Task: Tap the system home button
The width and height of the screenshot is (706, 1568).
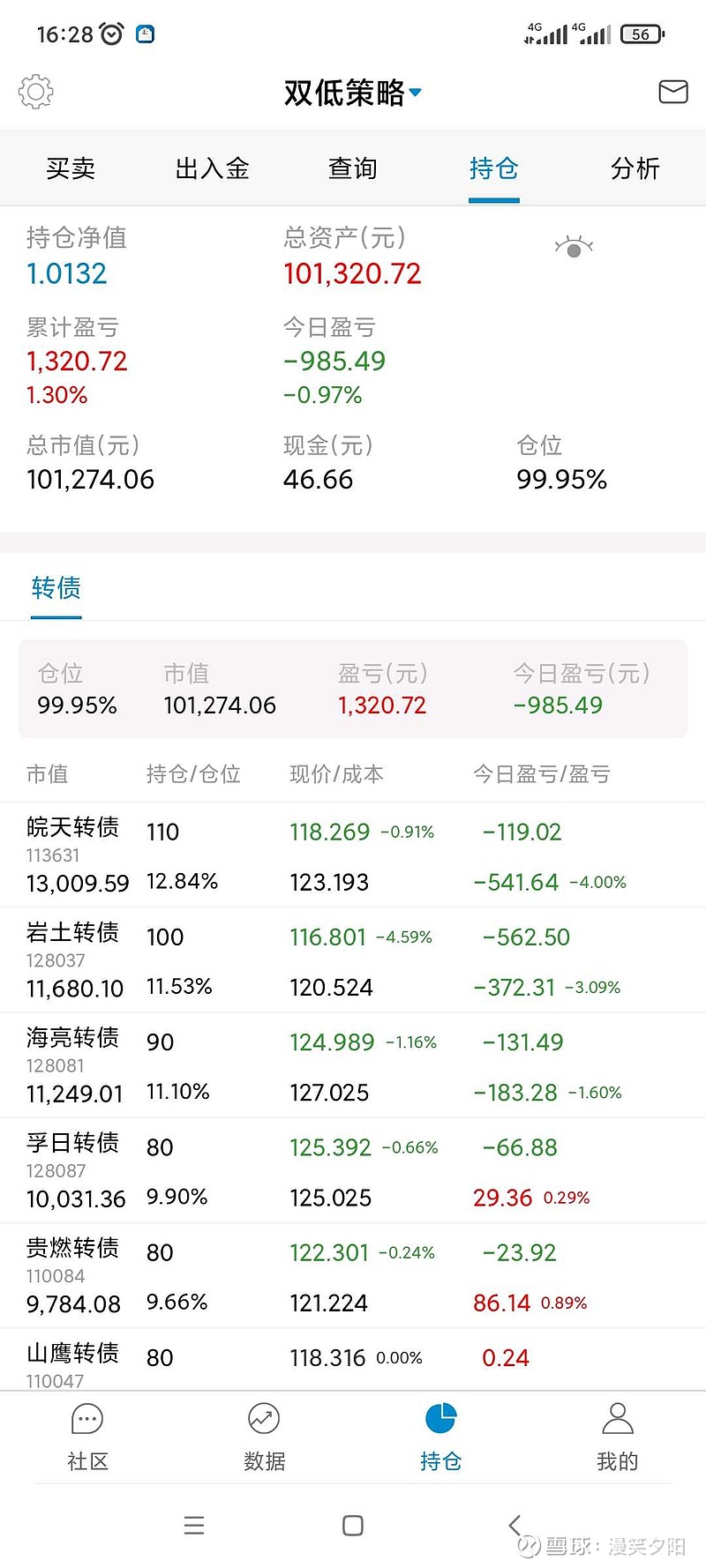Action: [353, 1526]
